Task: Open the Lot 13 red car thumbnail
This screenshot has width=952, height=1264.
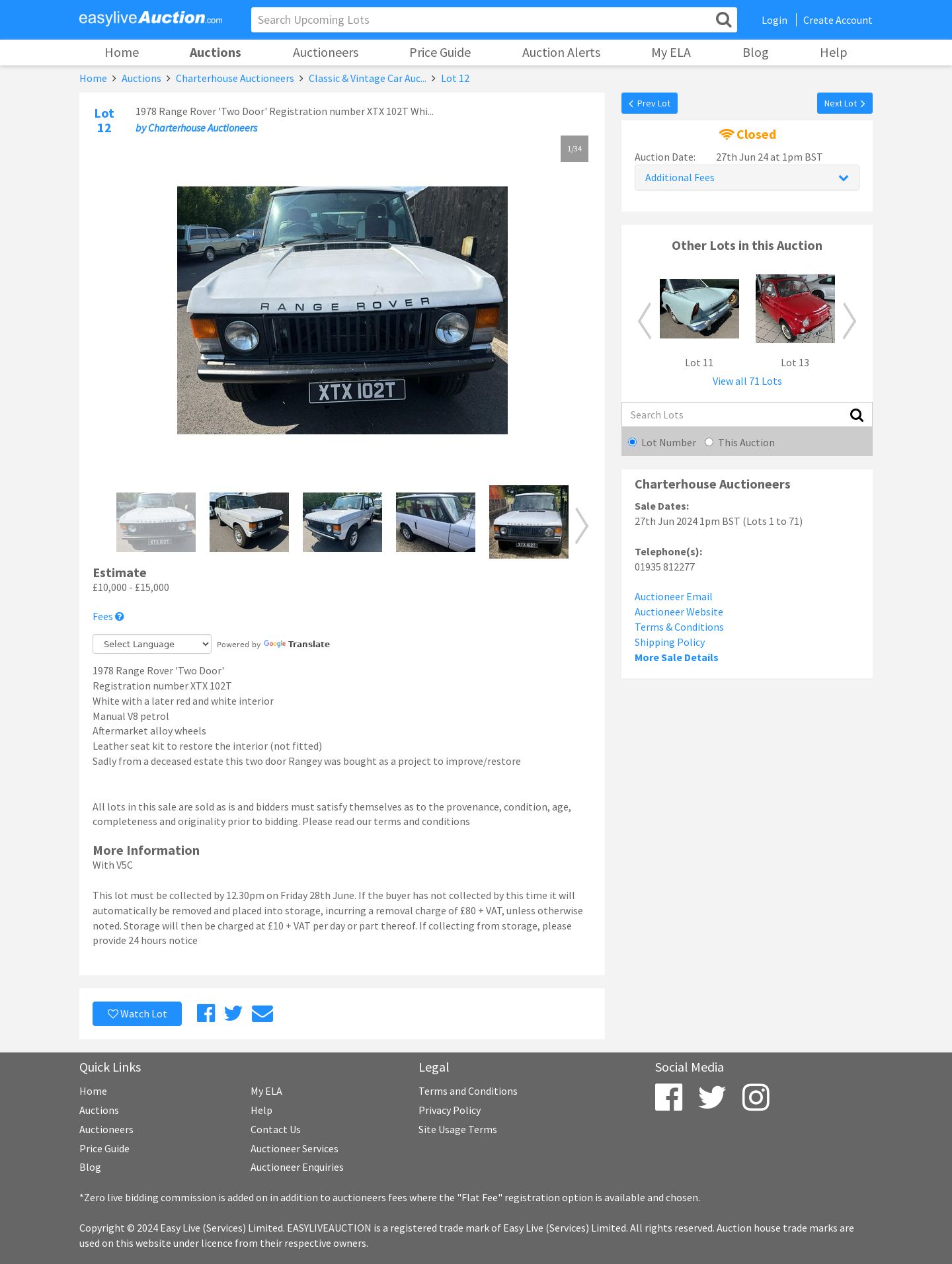Action: point(795,309)
